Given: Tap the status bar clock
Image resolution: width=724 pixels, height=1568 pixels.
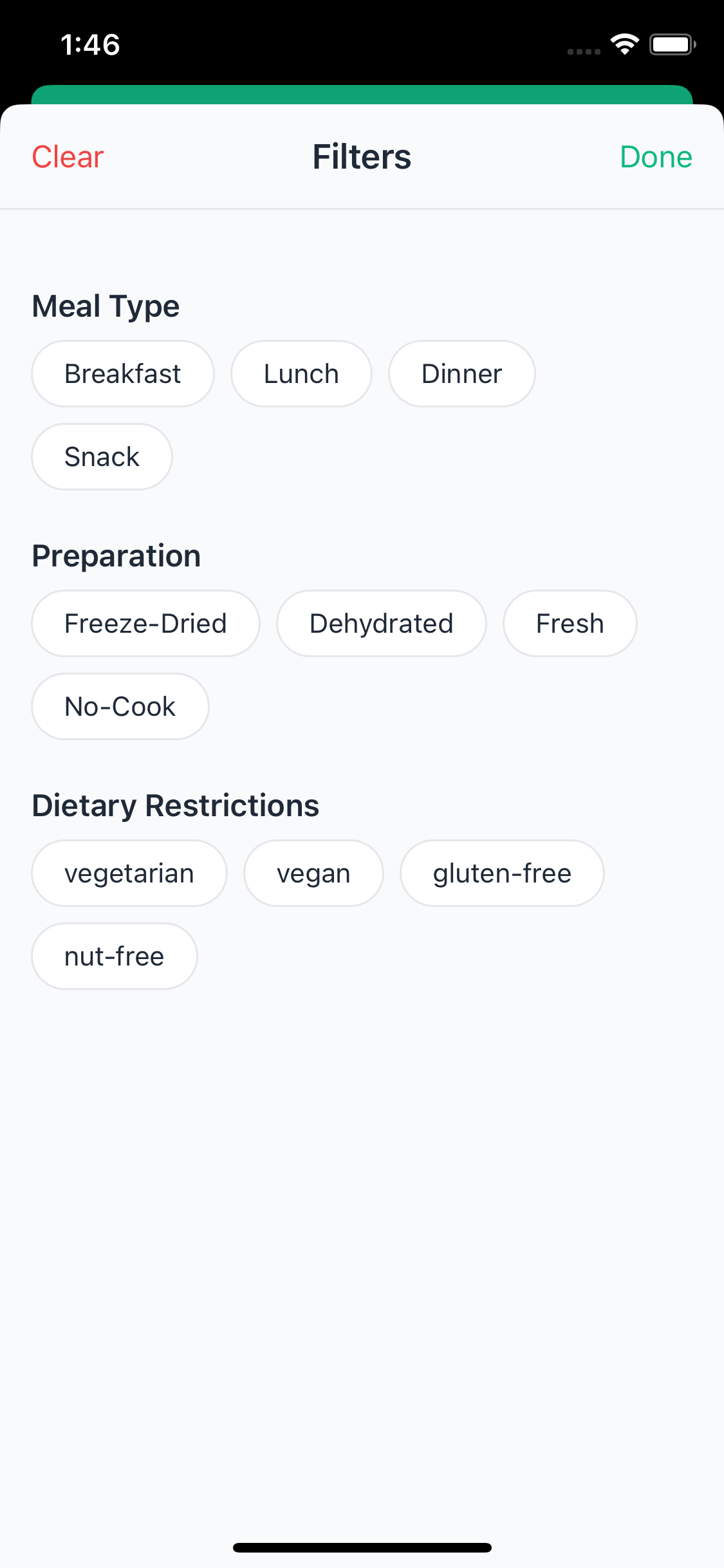Looking at the screenshot, I should [90, 44].
